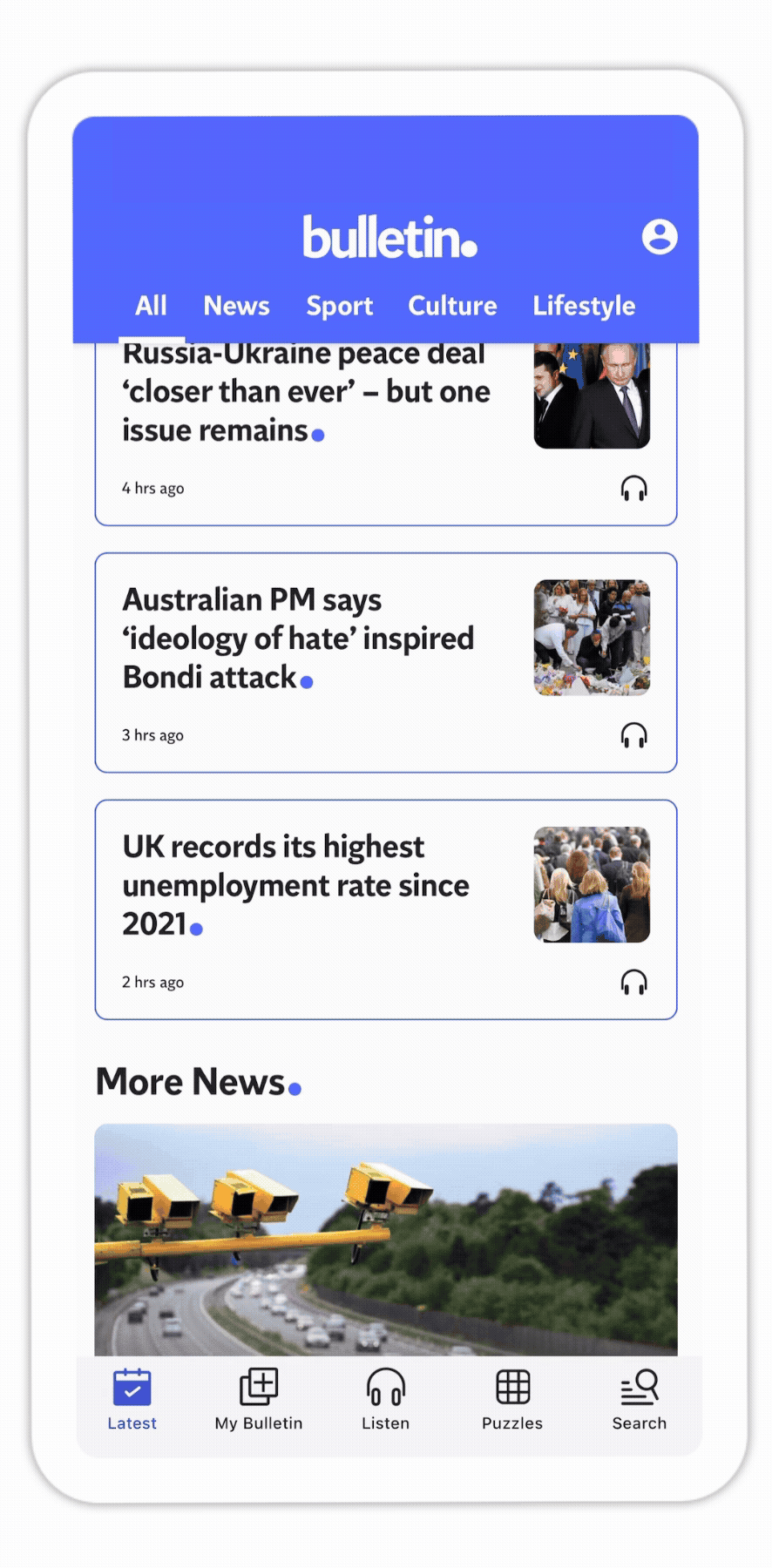Screen dimensions: 772x1568
Task: Open the Russia-Ukraine peace deal article
Action: (305, 392)
